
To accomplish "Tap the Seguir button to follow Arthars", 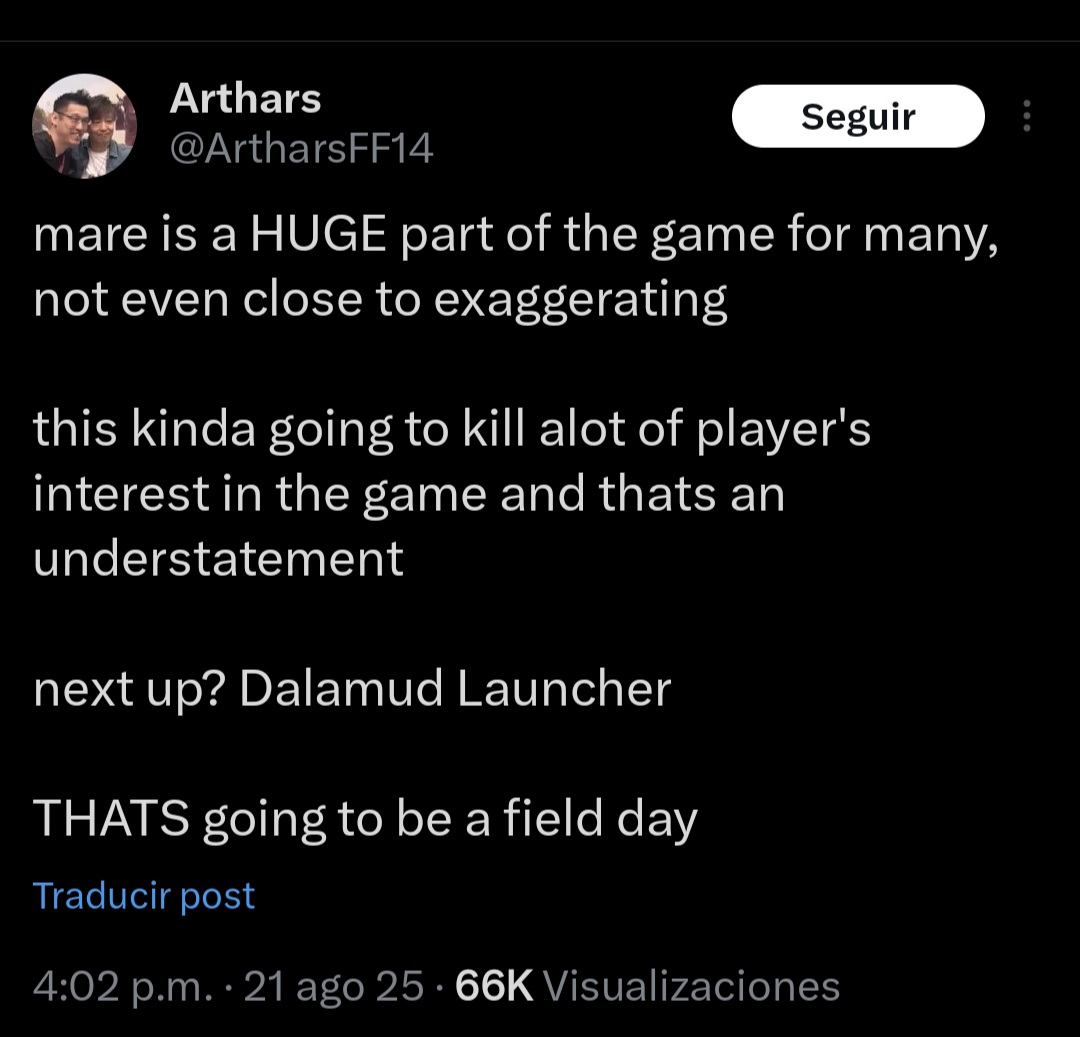I will tap(858, 117).
